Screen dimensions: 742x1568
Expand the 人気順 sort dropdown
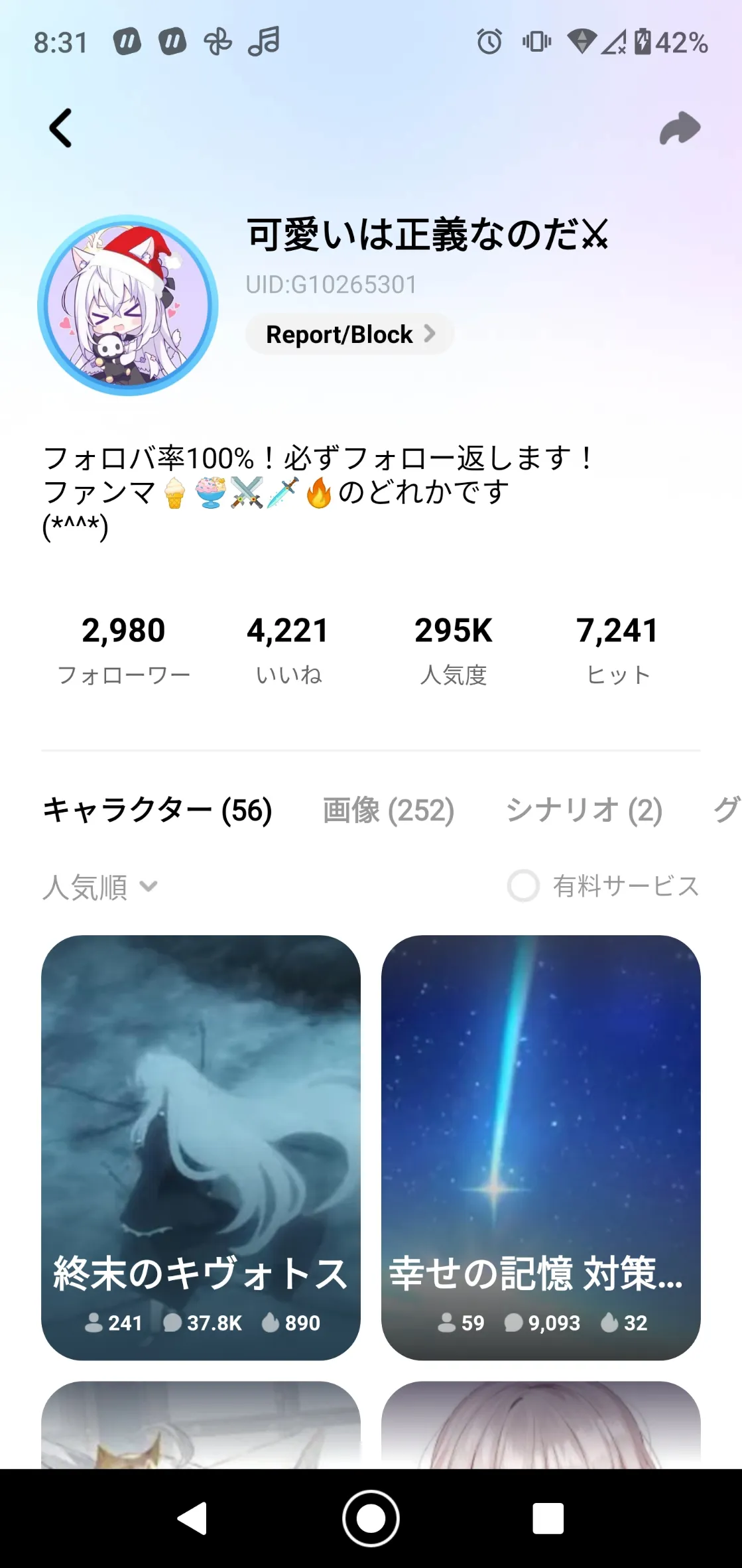tap(101, 887)
